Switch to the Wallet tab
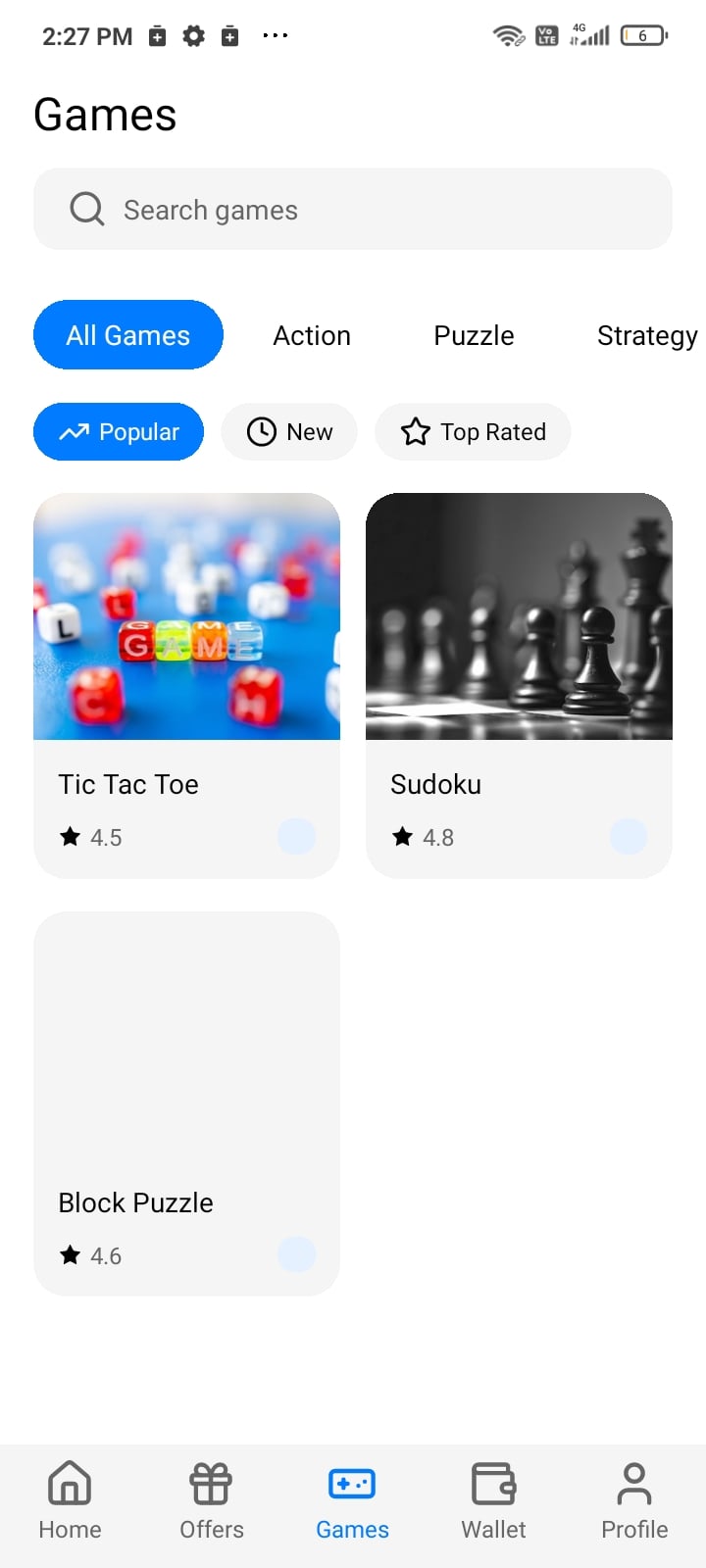 pyautogui.click(x=493, y=1500)
